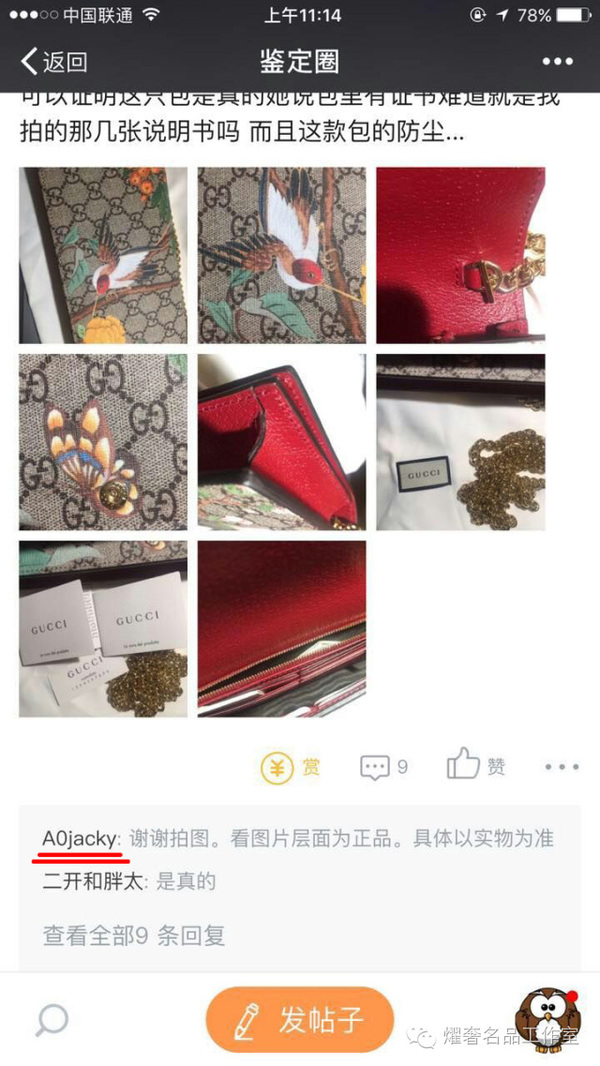The width and height of the screenshot is (600, 1066).
Task: Like the post with 赞
Action: click(476, 766)
